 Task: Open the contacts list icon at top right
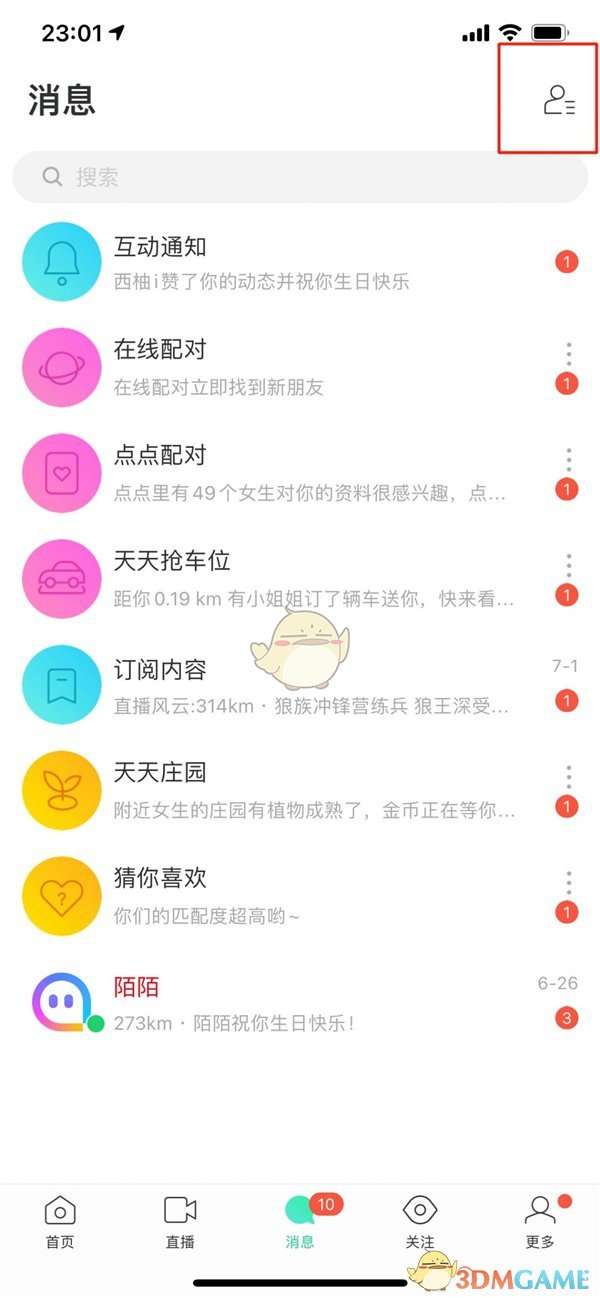tap(558, 101)
